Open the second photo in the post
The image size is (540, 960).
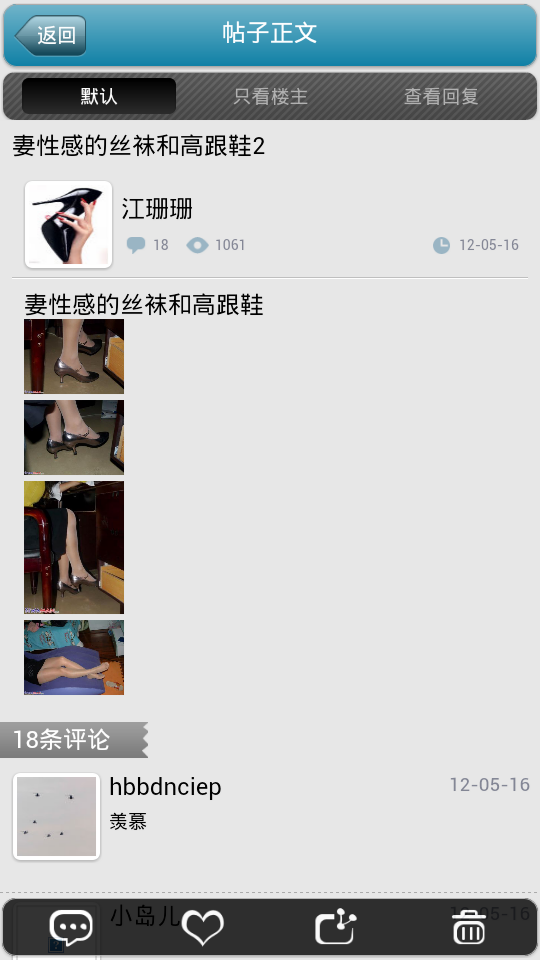pos(74,437)
